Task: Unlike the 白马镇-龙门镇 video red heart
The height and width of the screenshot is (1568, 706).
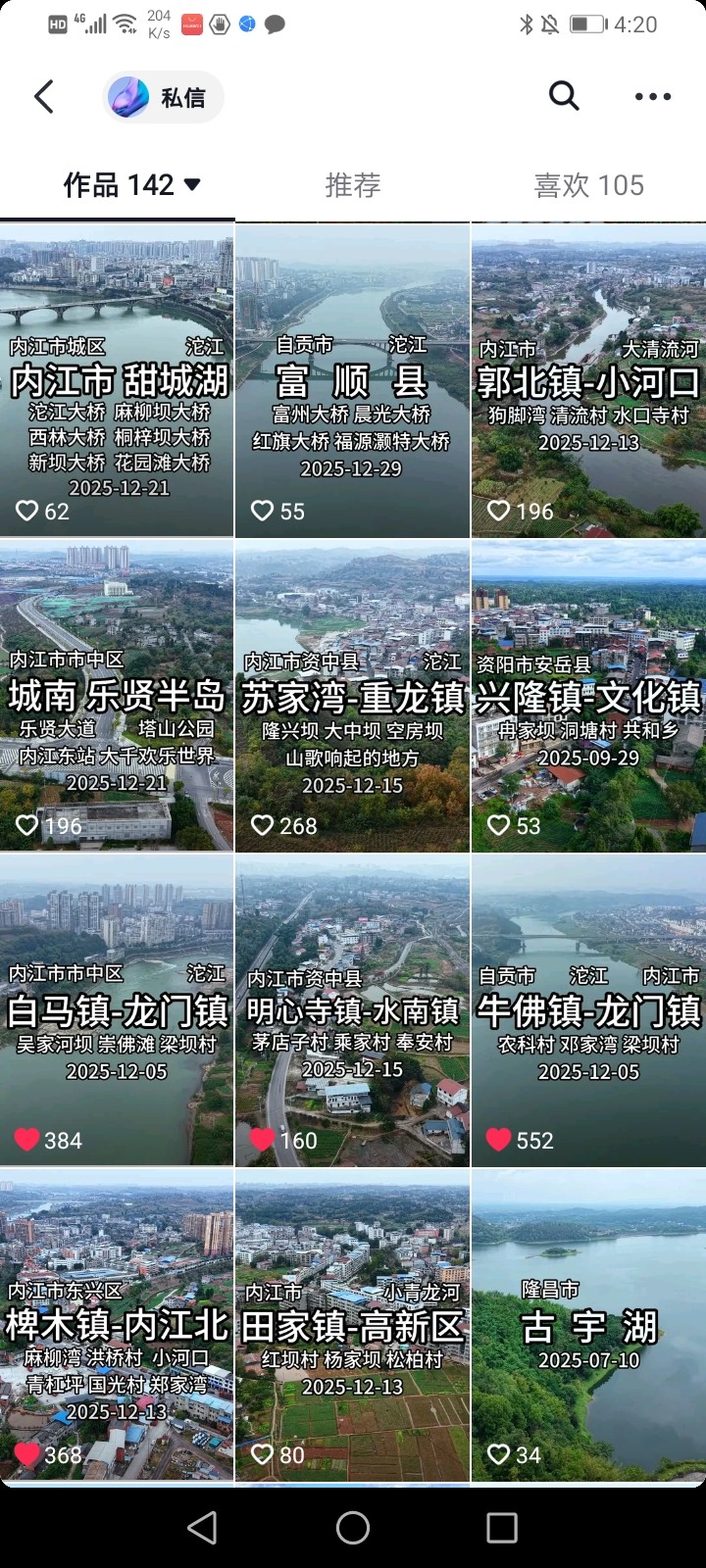Action: click(x=26, y=1140)
